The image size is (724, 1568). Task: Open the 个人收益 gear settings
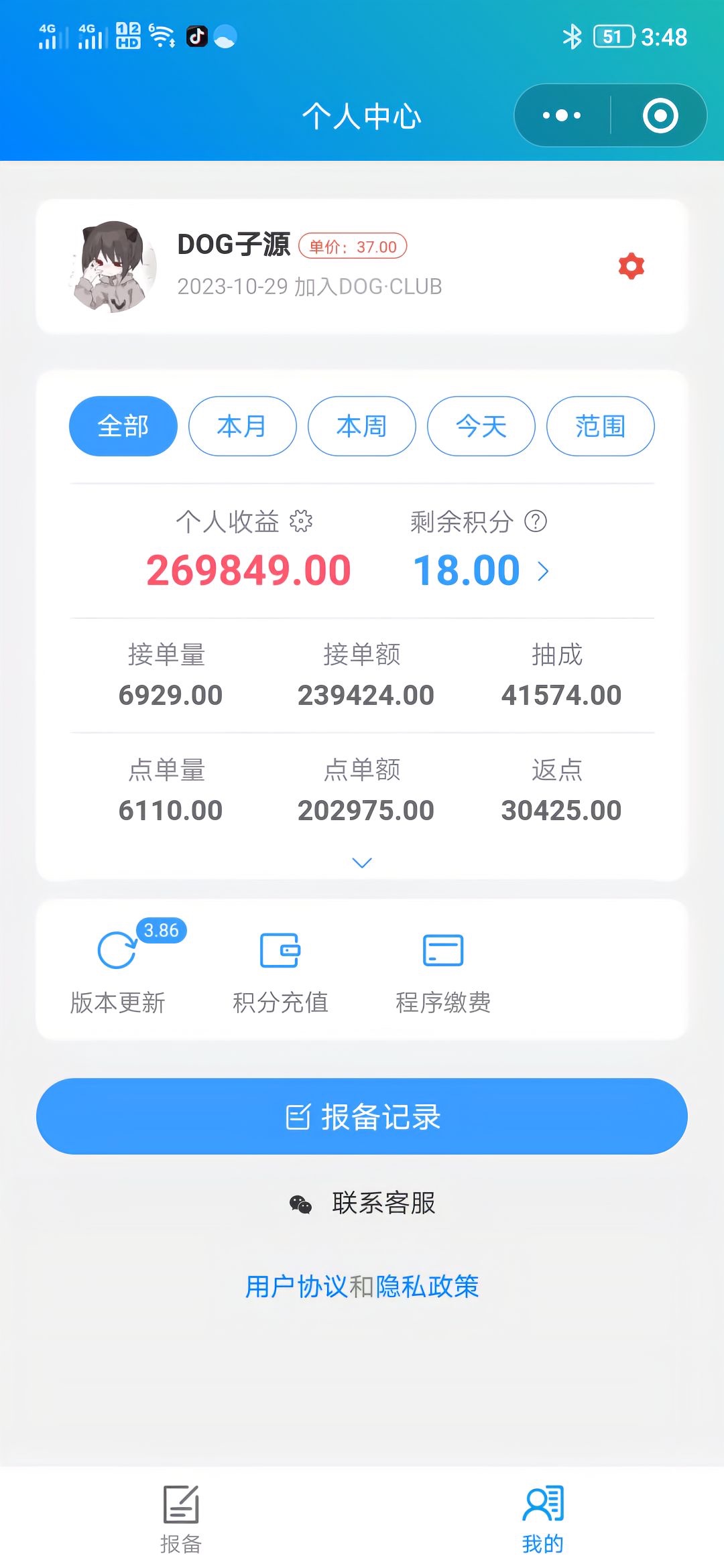301,521
